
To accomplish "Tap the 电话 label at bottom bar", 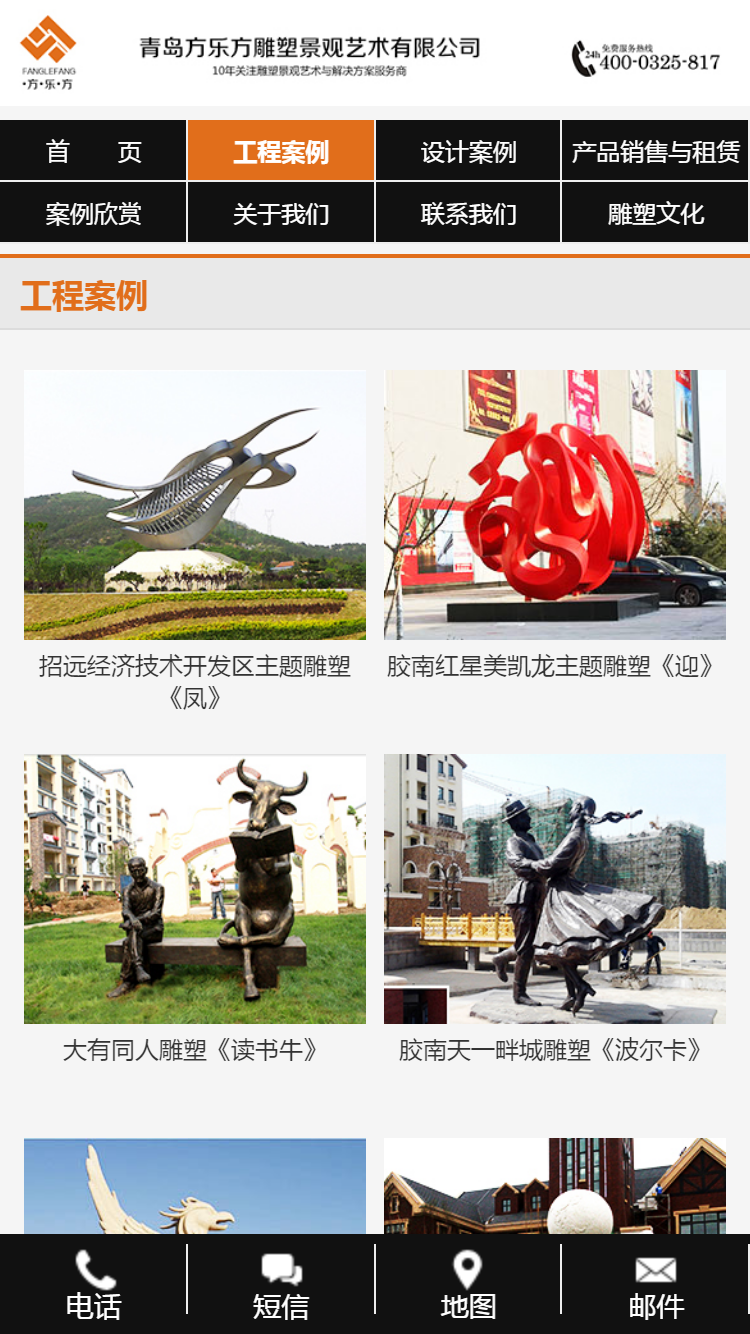I will point(93,1305).
